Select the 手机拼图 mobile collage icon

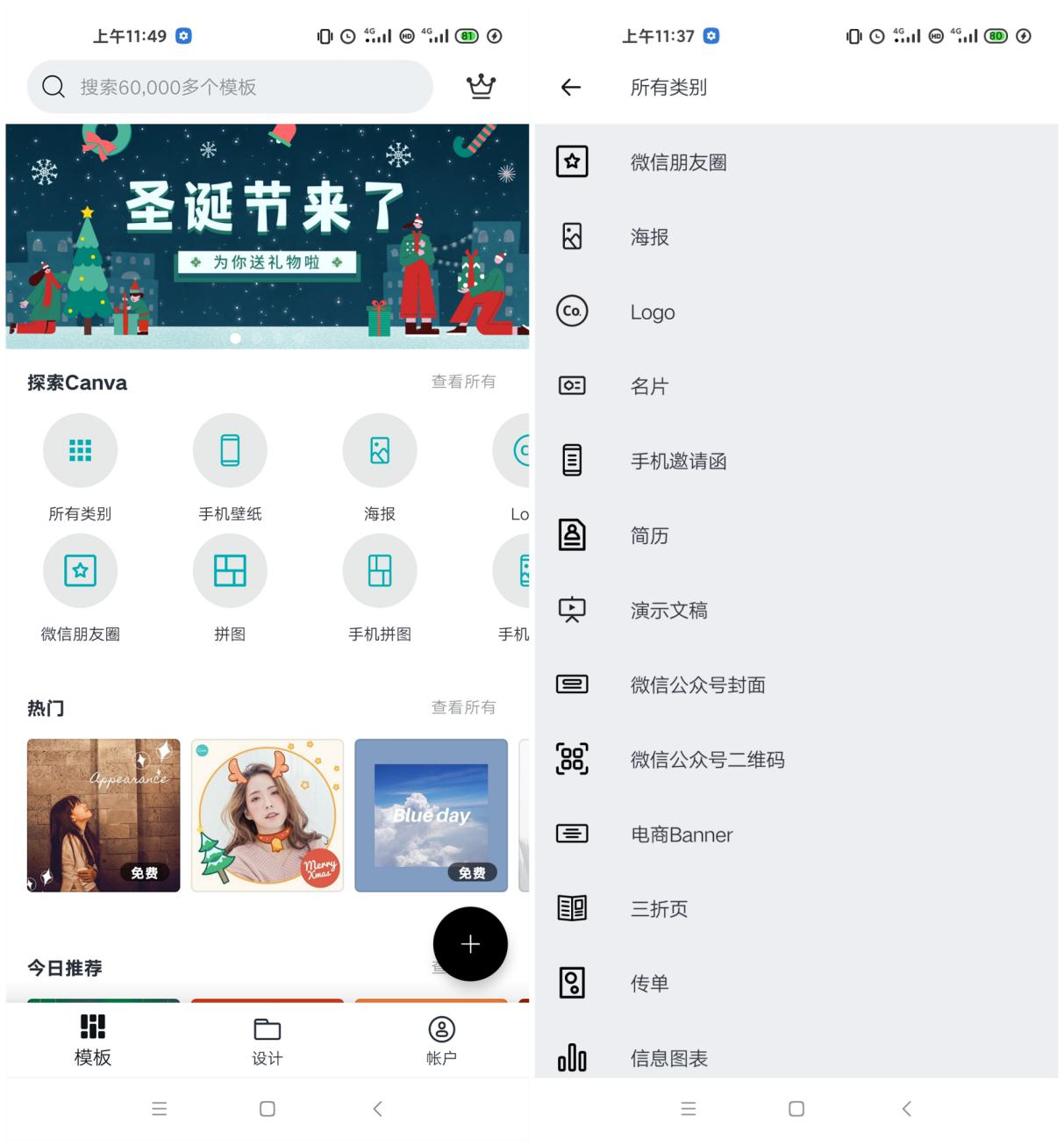click(379, 570)
